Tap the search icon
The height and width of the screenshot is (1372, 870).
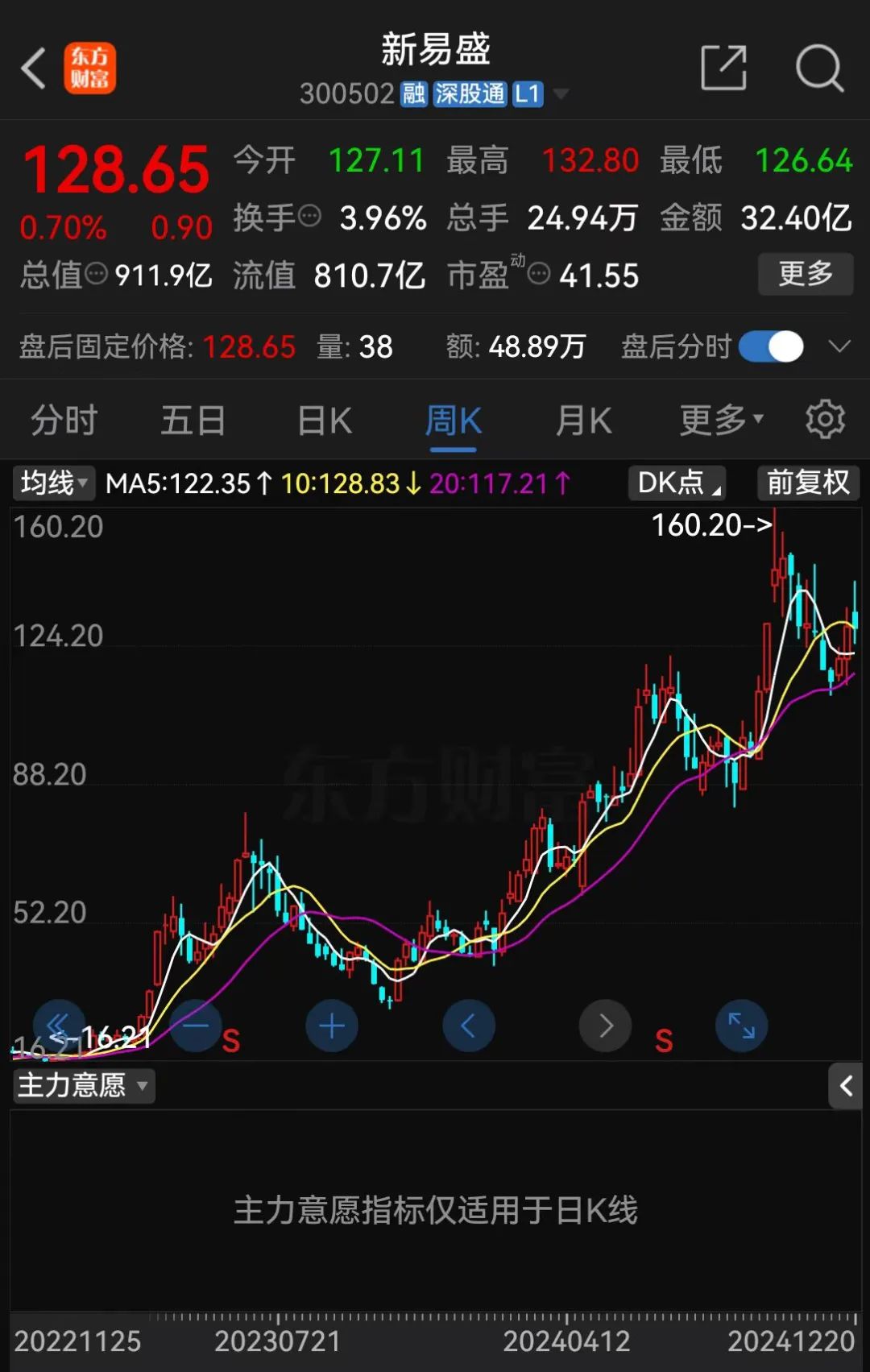(819, 68)
